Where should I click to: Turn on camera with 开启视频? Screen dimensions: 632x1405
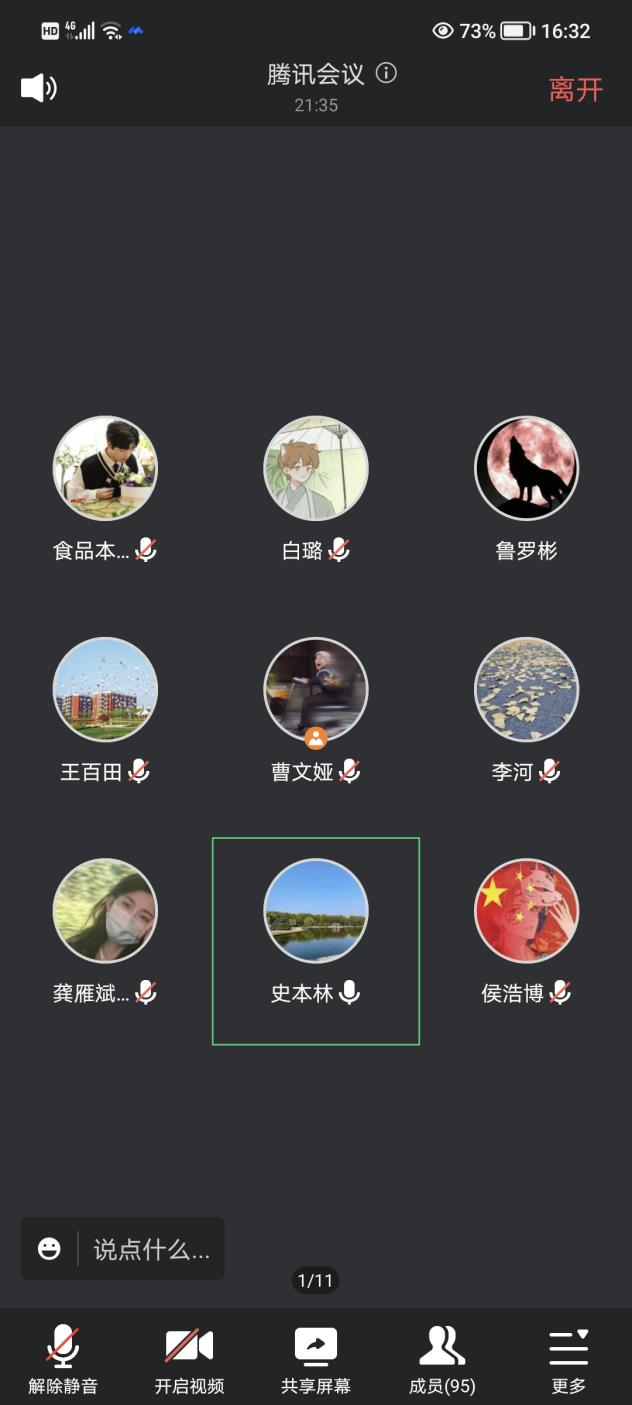189,1358
